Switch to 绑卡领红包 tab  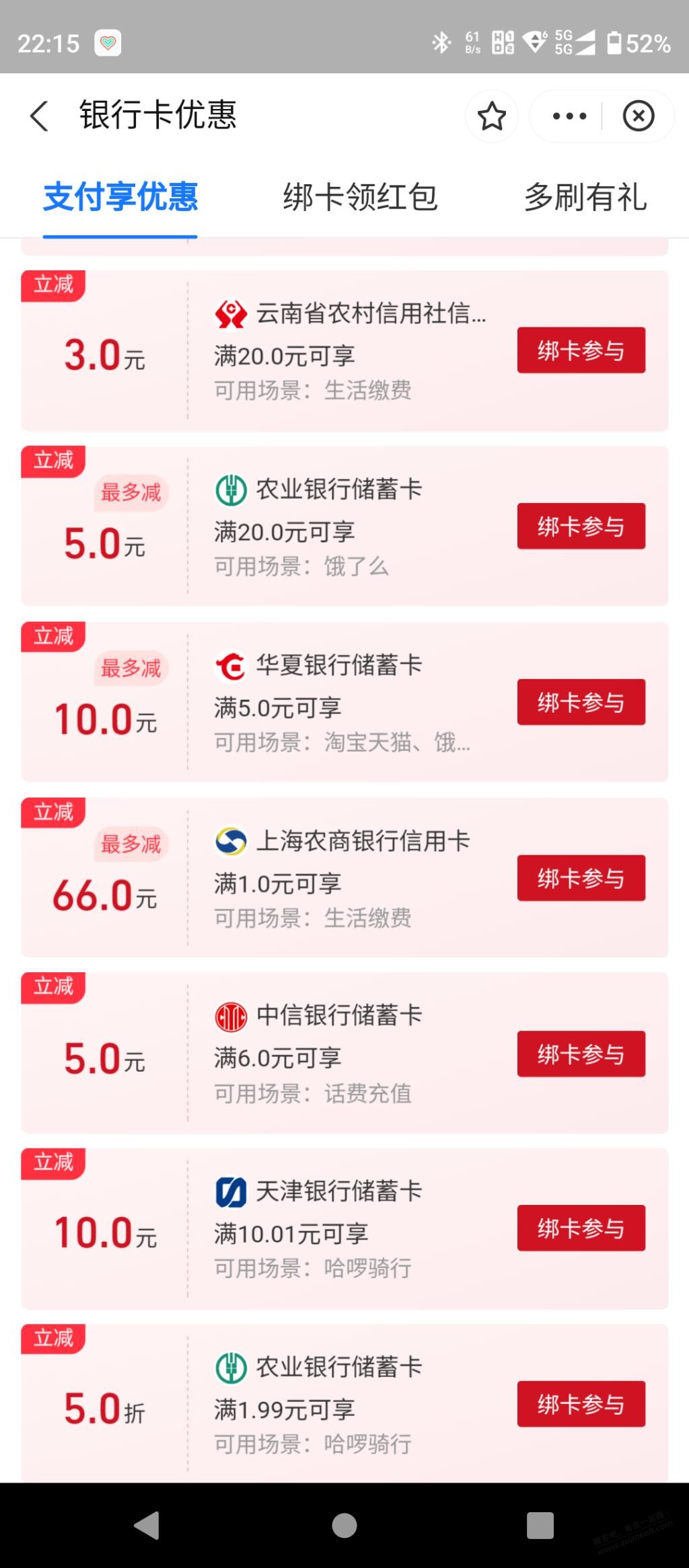click(360, 198)
